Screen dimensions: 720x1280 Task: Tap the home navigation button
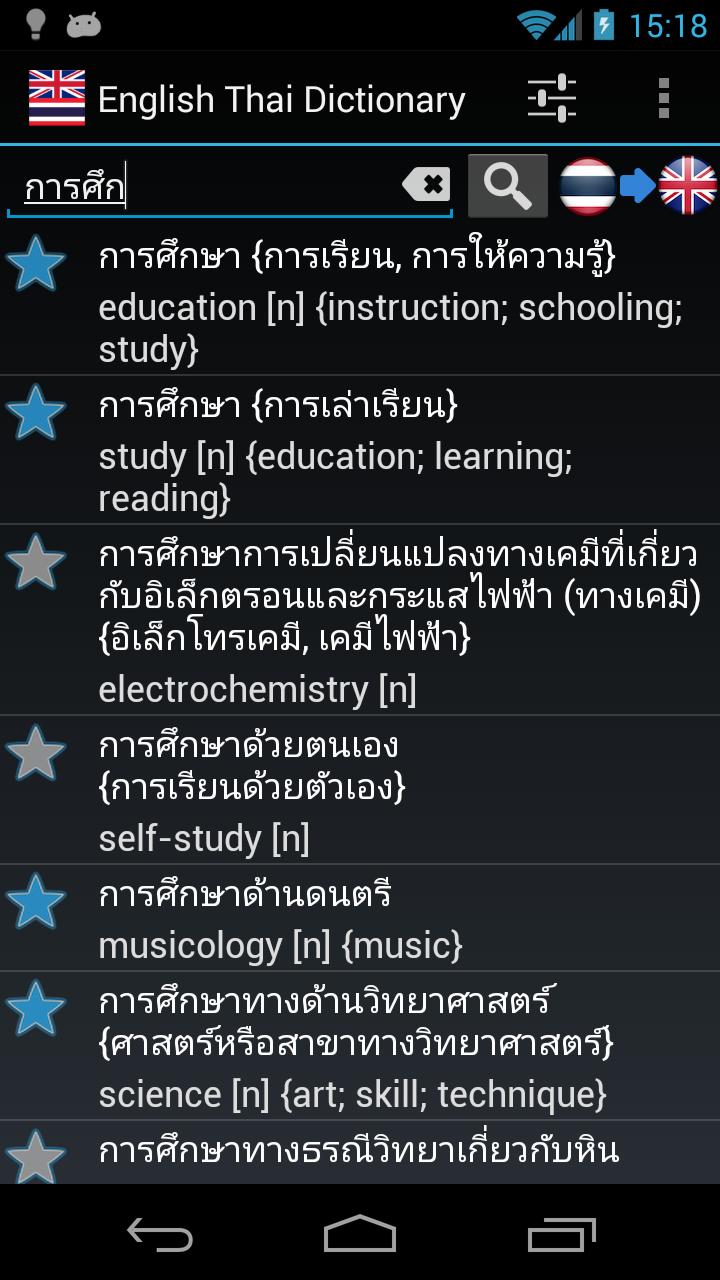point(360,1237)
